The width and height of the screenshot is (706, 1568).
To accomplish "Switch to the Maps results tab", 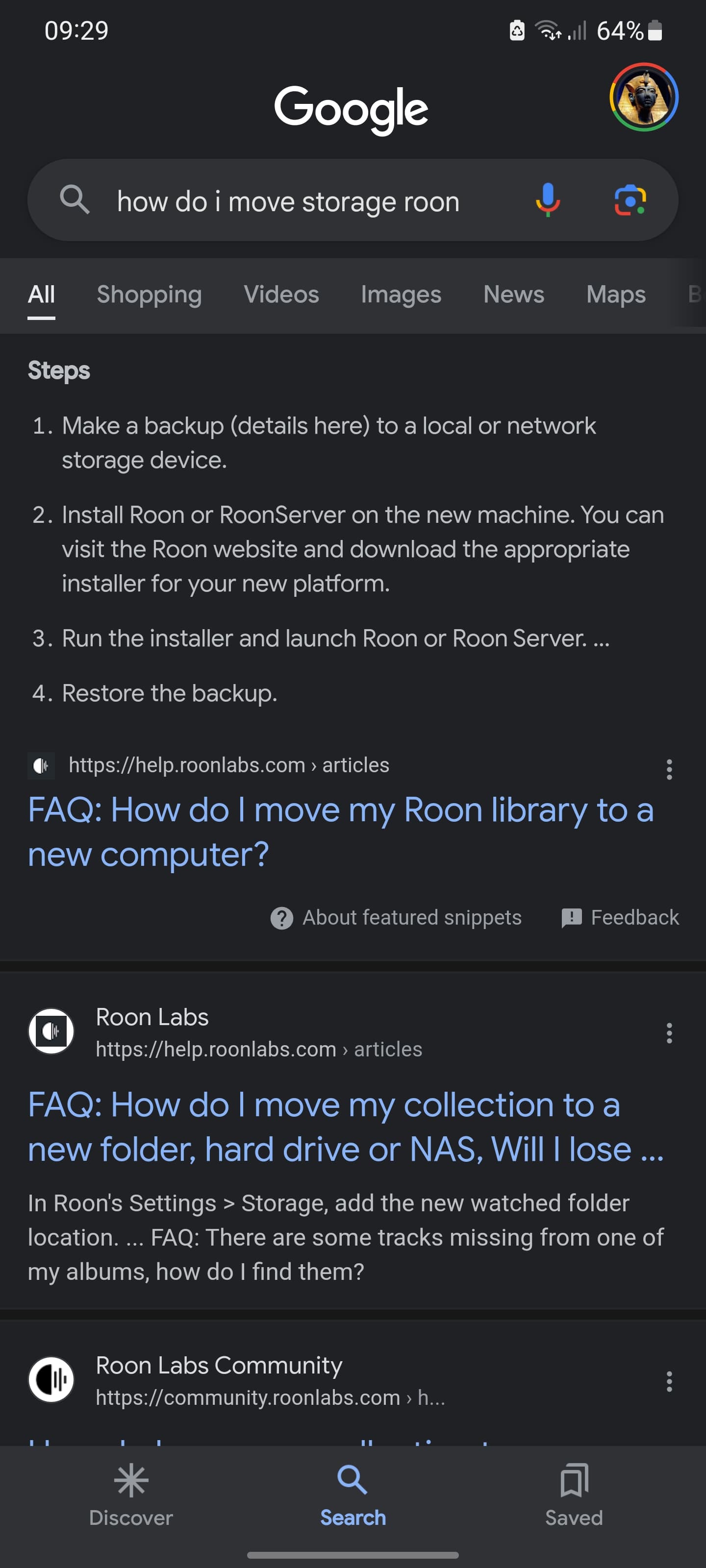I will [x=616, y=294].
